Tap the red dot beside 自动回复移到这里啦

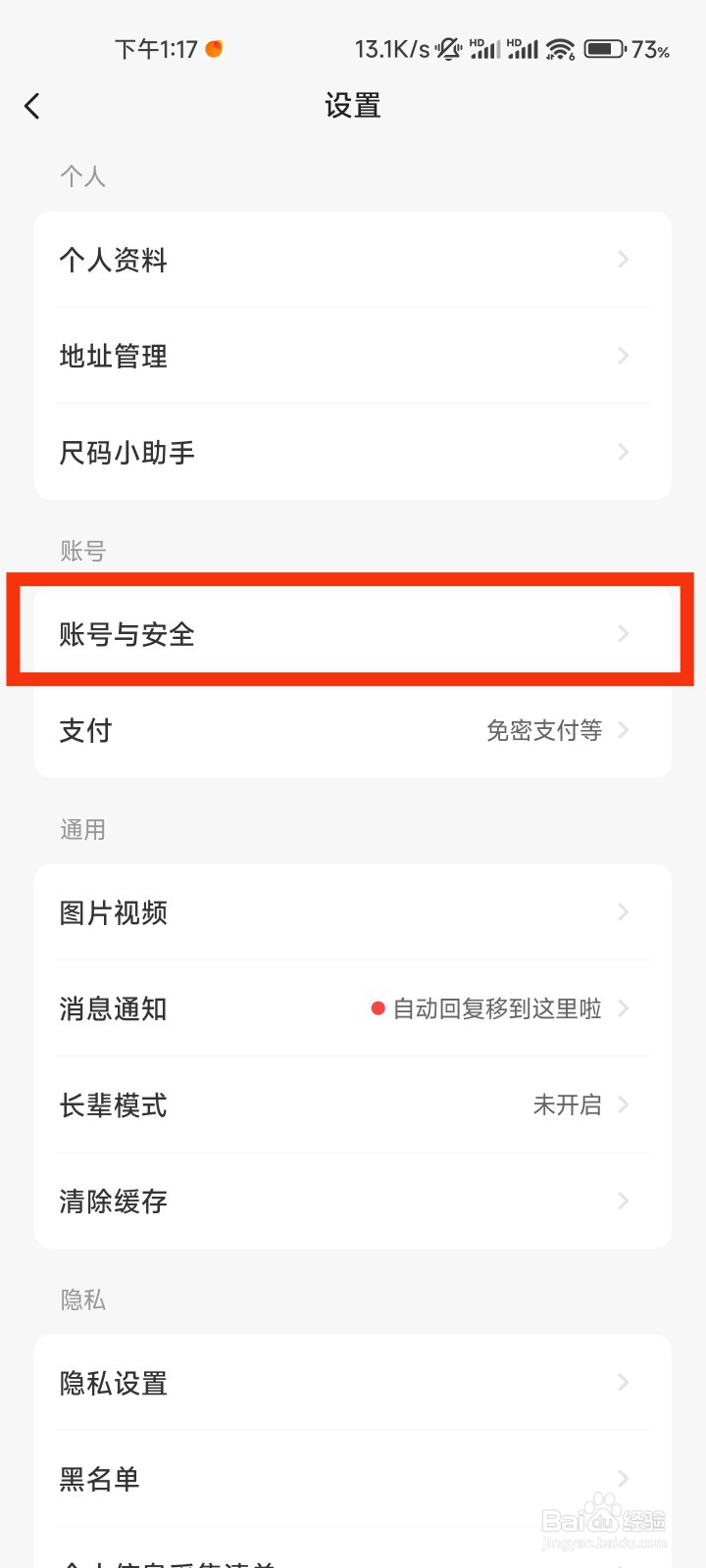coord(378,1008)
